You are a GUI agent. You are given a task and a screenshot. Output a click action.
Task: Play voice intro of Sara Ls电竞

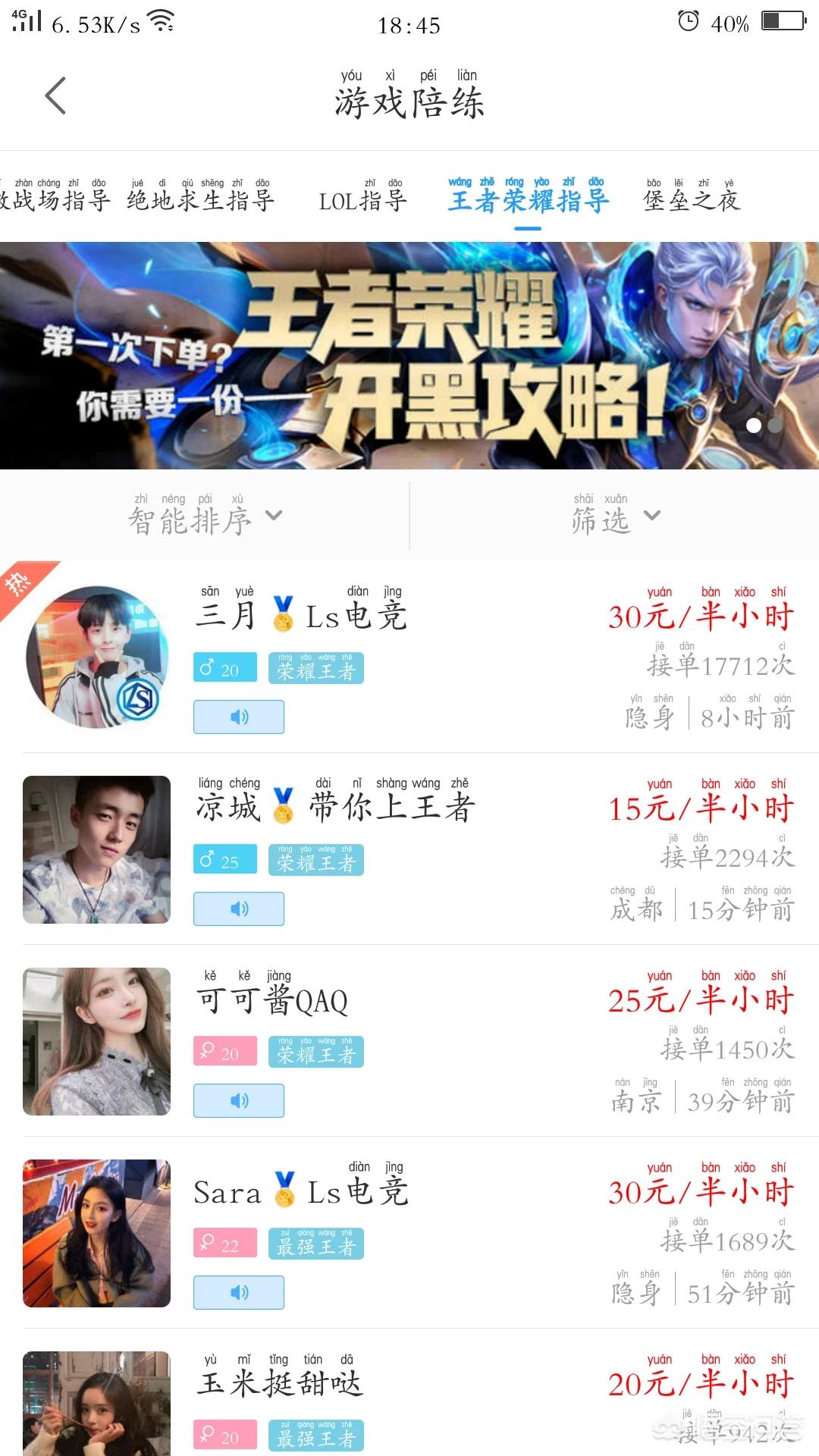239,1292
